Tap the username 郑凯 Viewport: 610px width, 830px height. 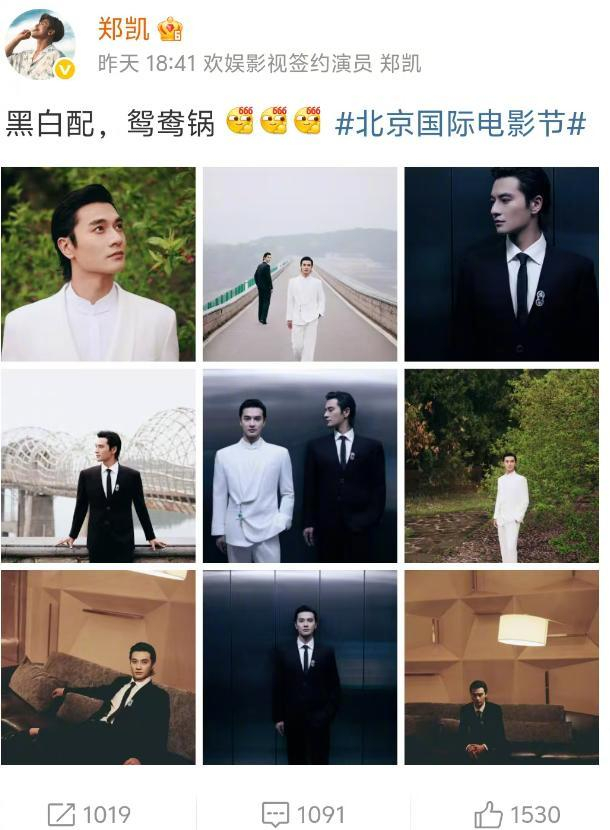(x=123, y=29)
